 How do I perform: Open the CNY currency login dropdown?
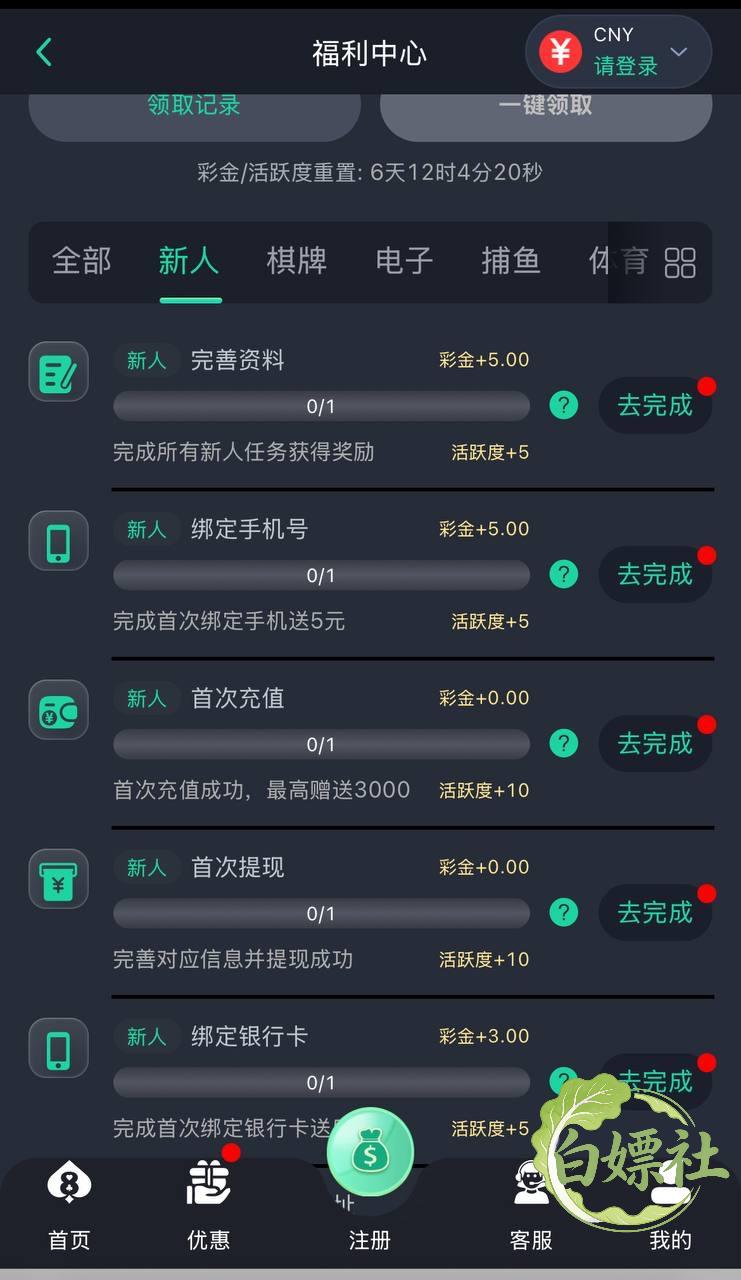(x=618, y=52)
